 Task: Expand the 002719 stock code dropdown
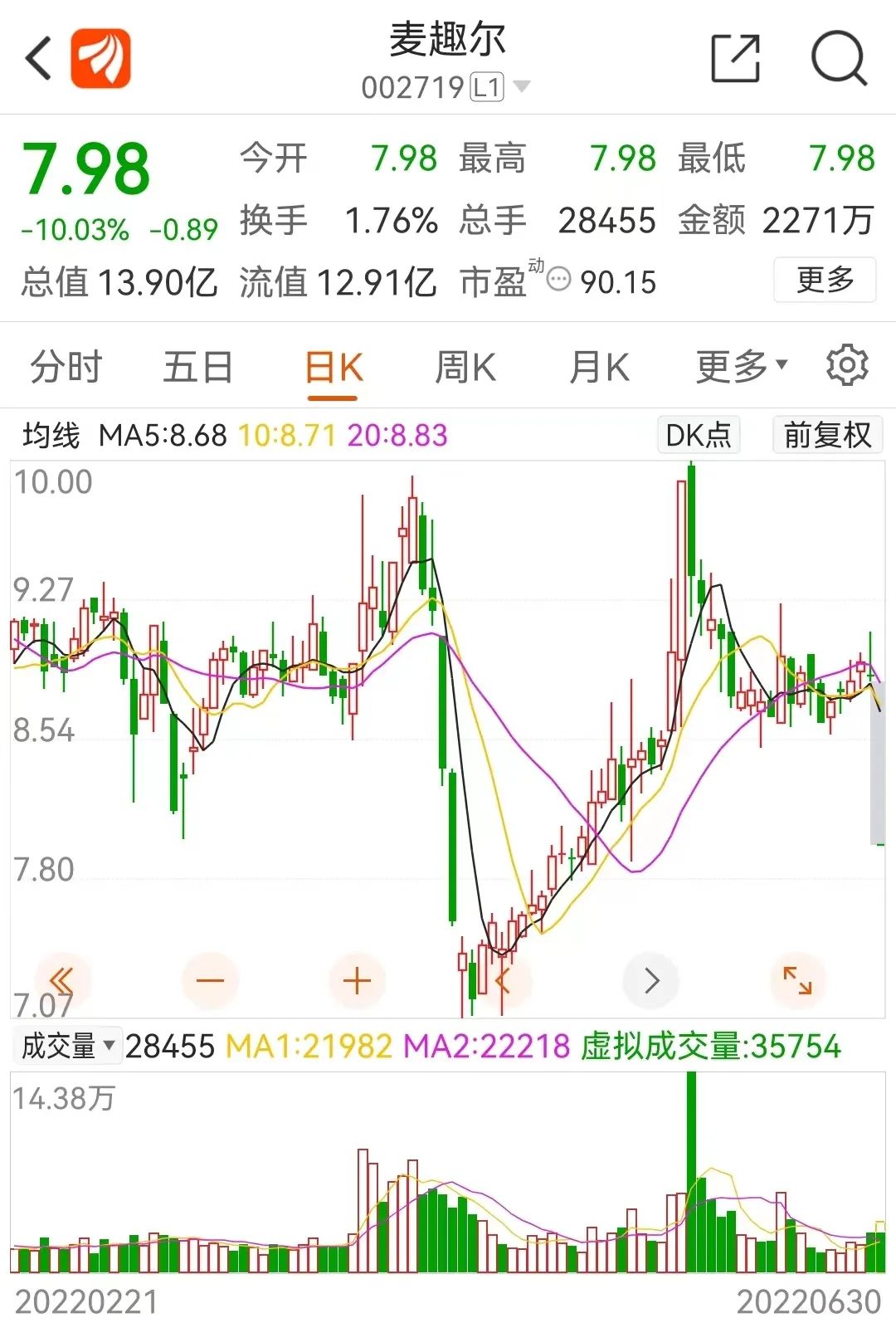[x=522, y=86]
